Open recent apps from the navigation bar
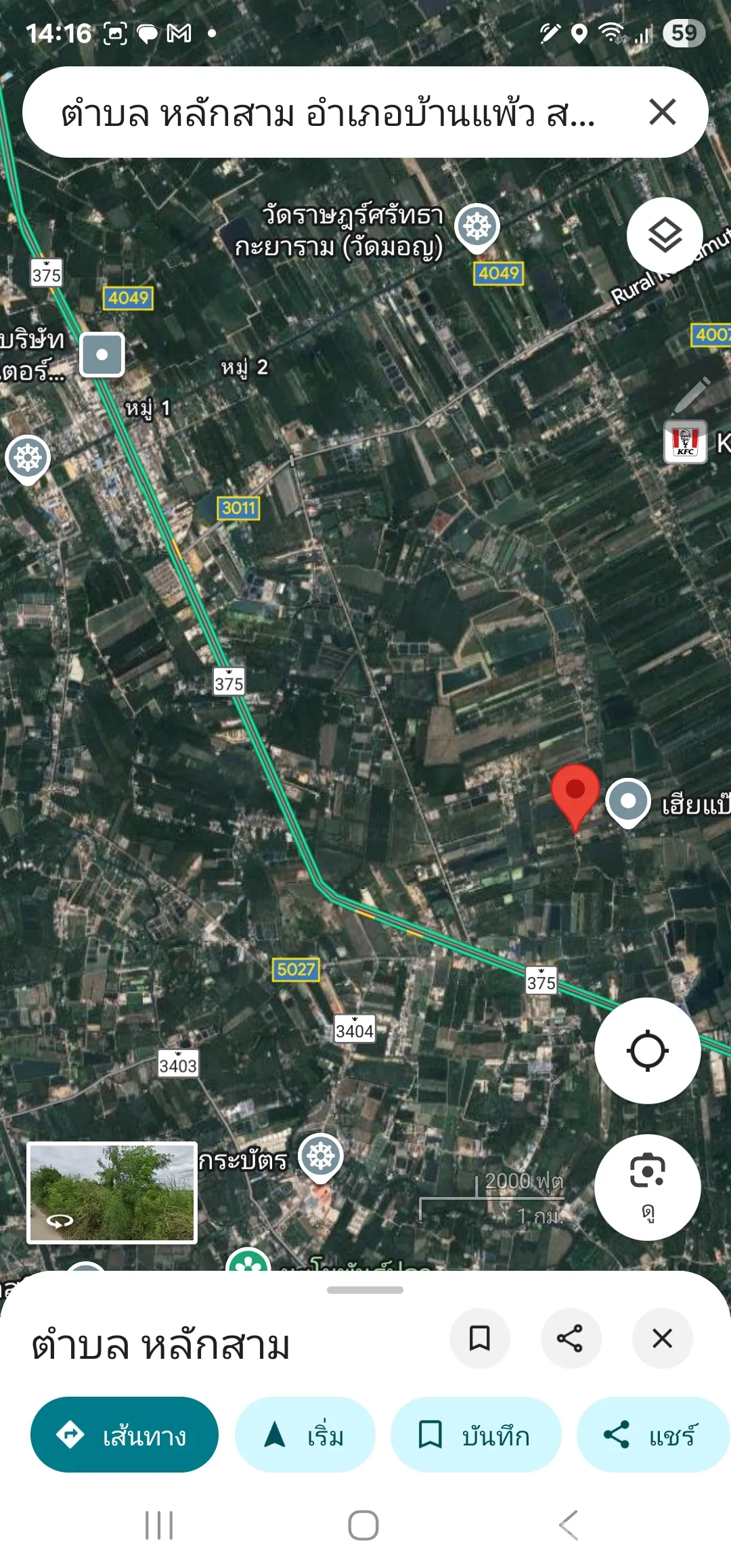 159,1525
